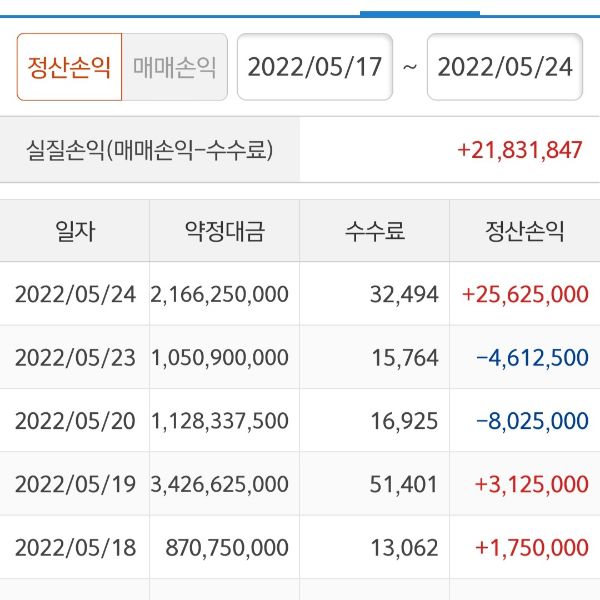Image resolution: width=600 pixels, height=600 pixels.
Task: Open the end date picker 2022/05/24
Action: click(504, 67)
